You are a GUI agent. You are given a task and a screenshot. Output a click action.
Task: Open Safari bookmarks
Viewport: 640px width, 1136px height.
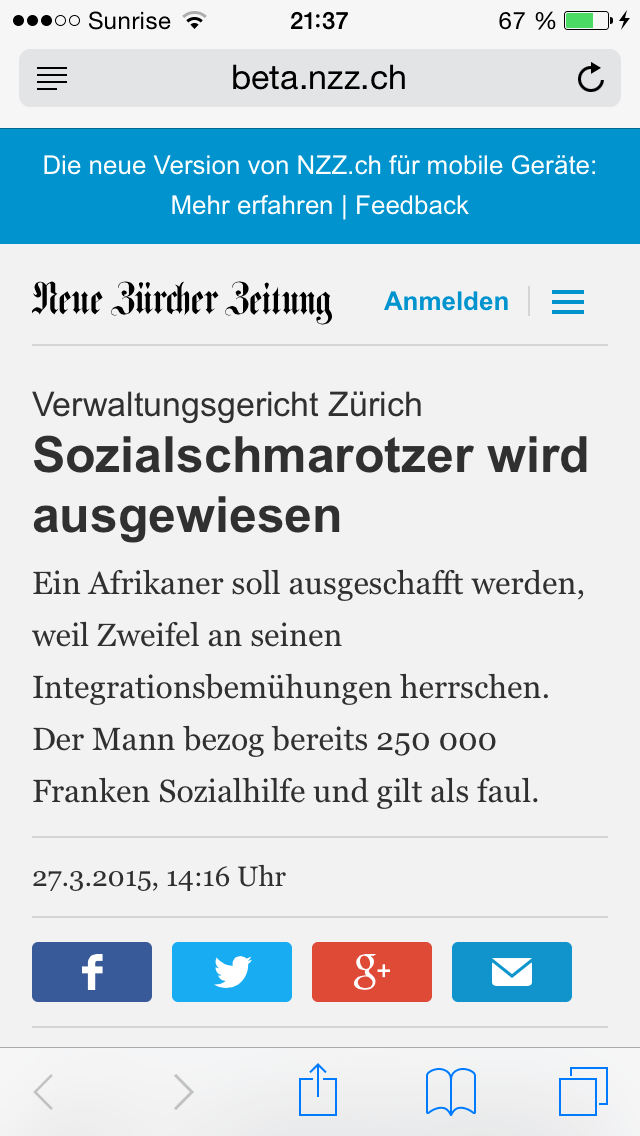(451, 1091)
